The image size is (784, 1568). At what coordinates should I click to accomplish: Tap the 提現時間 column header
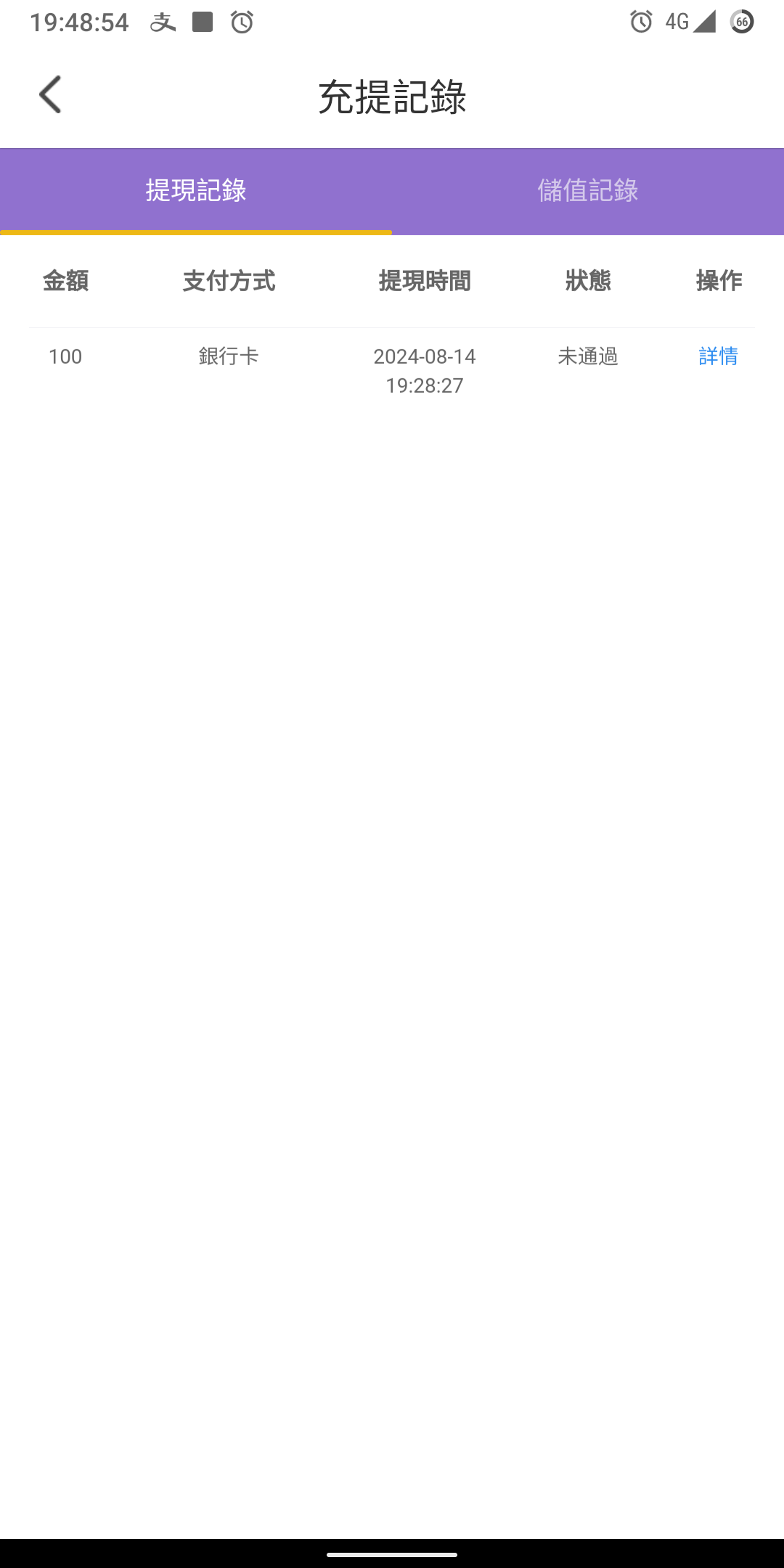coord(427,281)
